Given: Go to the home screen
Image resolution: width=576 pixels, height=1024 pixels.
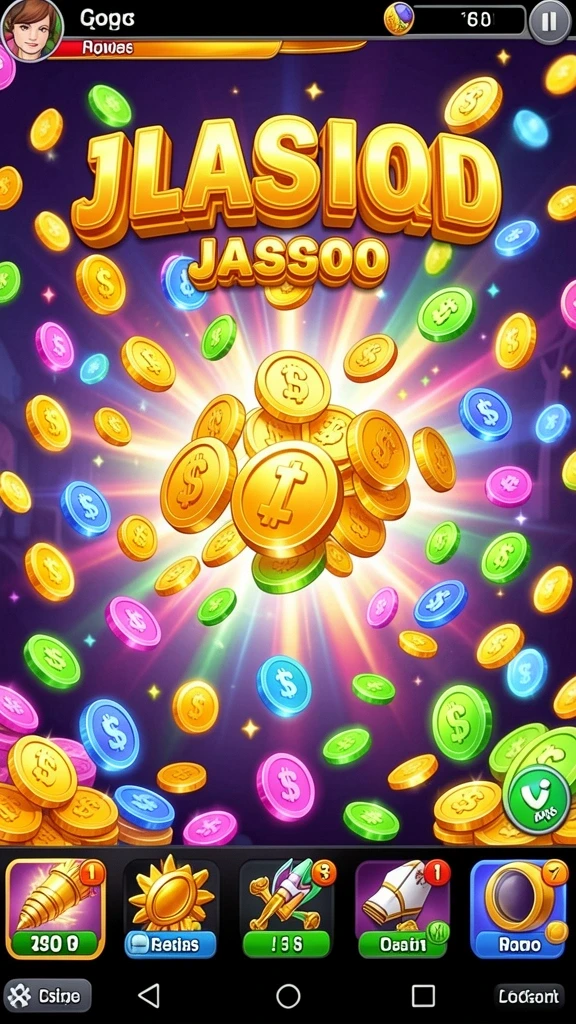Looking at the screenshot, I should click(x=288, y=997).
